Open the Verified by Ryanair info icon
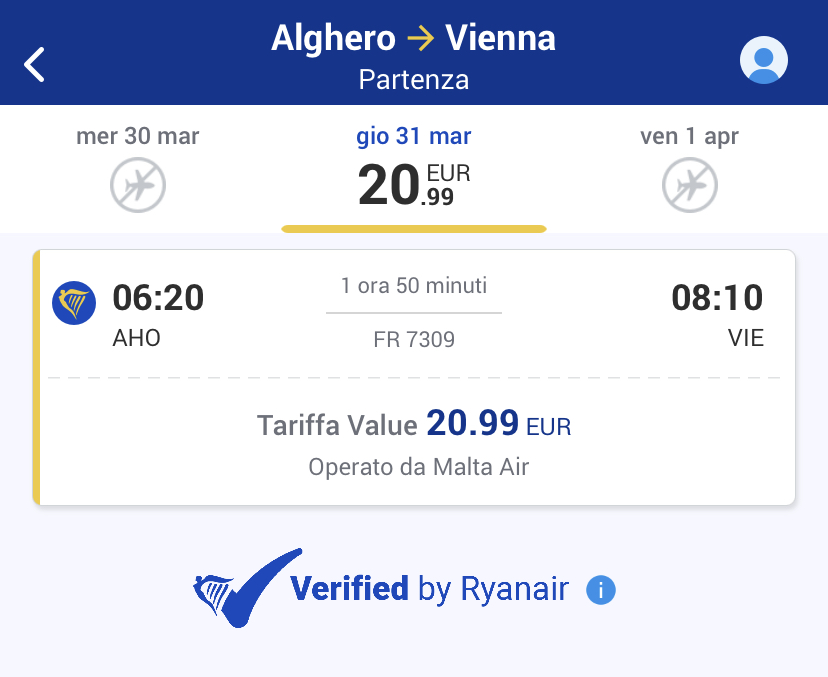Viewport: 828px width, 677px height. [x=600, y=590]
